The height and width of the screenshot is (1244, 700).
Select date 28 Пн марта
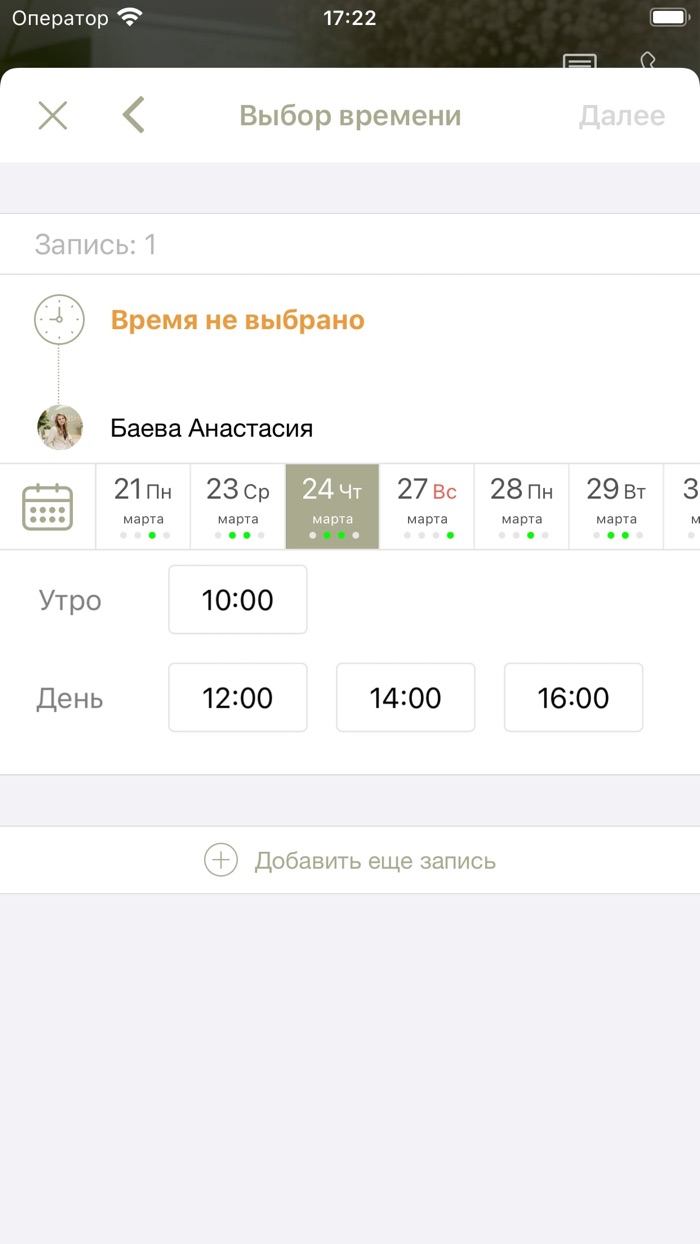click(x=522, y=507)
